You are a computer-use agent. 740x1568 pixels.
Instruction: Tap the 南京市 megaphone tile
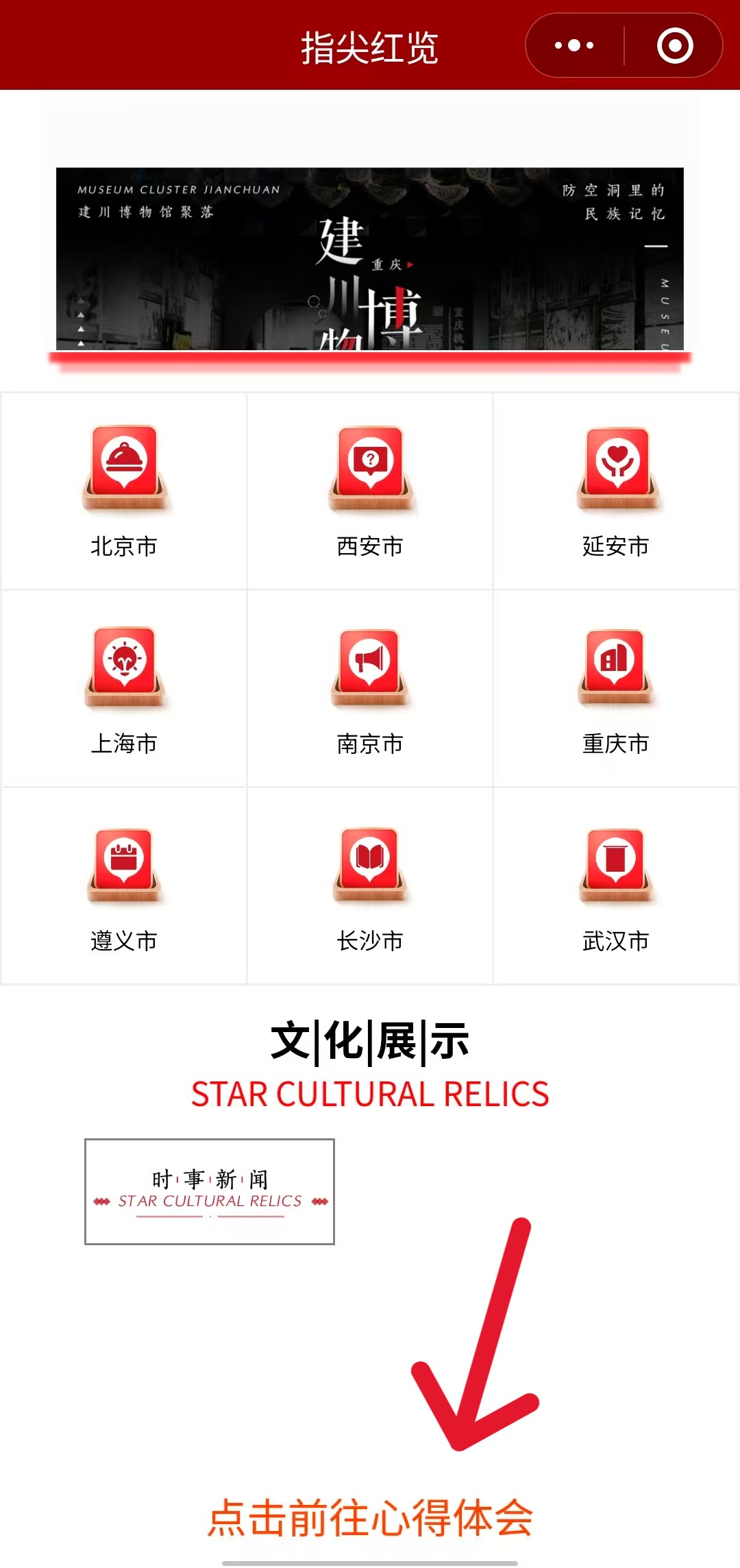pyautogui.click(x=370, y=688)
